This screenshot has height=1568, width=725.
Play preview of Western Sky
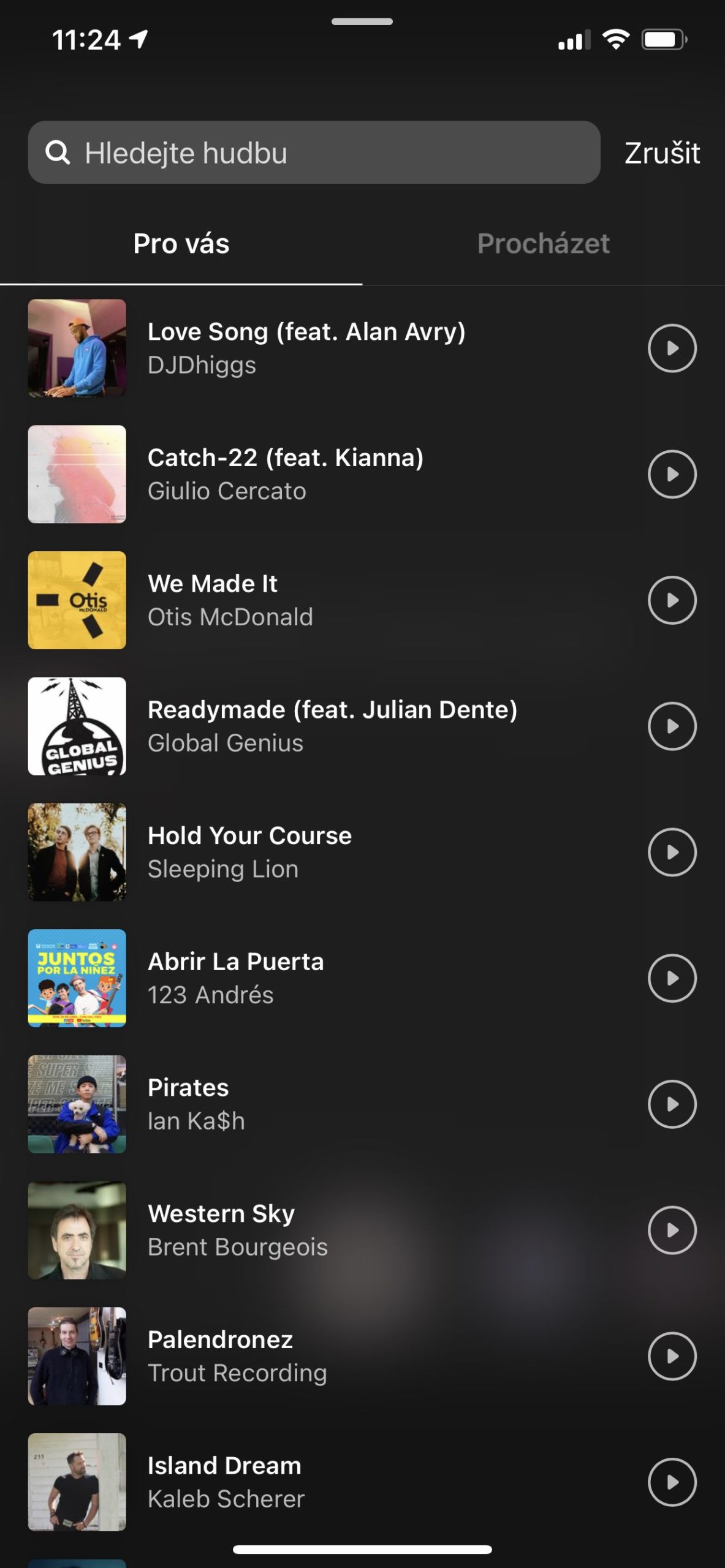pyautogui.click(x=672, y=1230)
